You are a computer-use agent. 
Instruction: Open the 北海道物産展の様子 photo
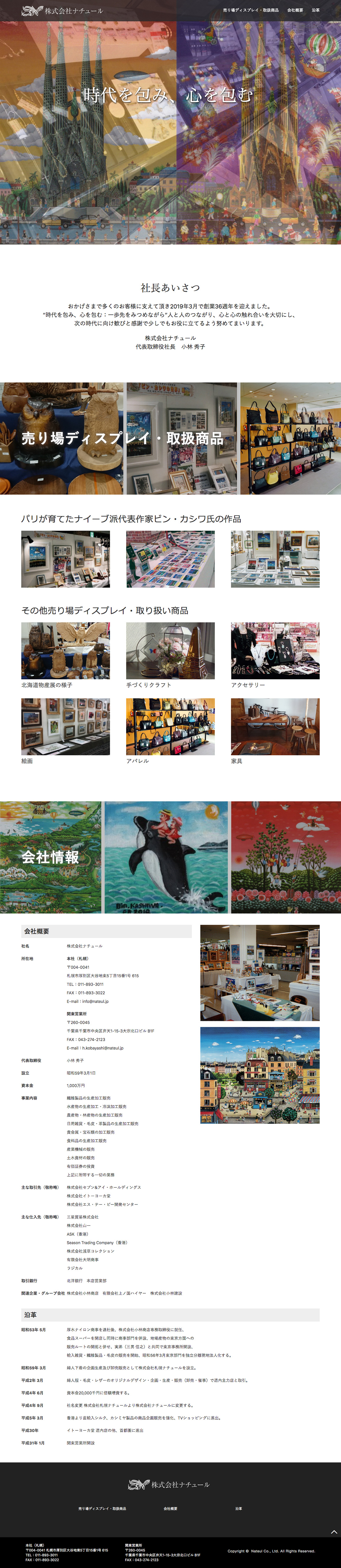coord(66,650)
